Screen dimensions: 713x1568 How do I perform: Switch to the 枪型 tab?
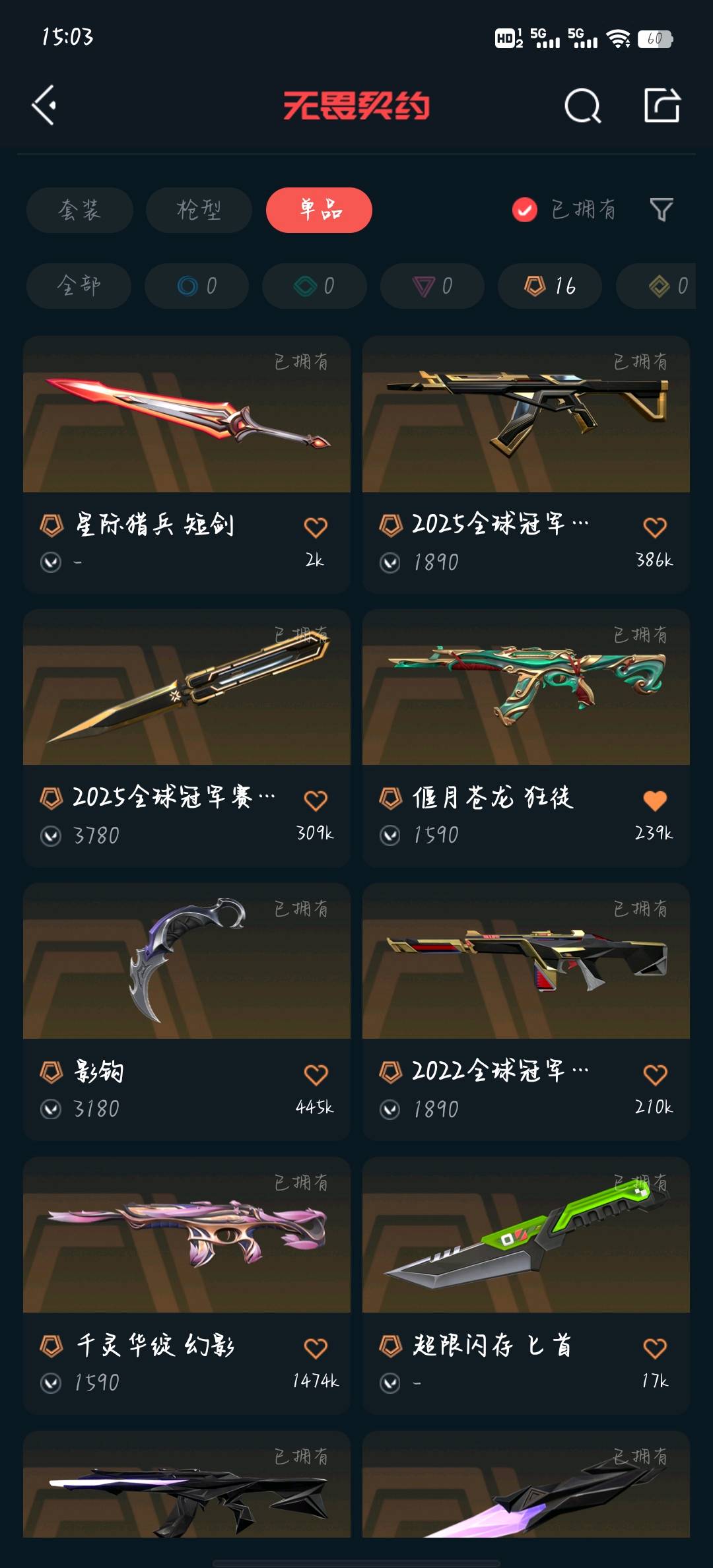click(199, 210)
